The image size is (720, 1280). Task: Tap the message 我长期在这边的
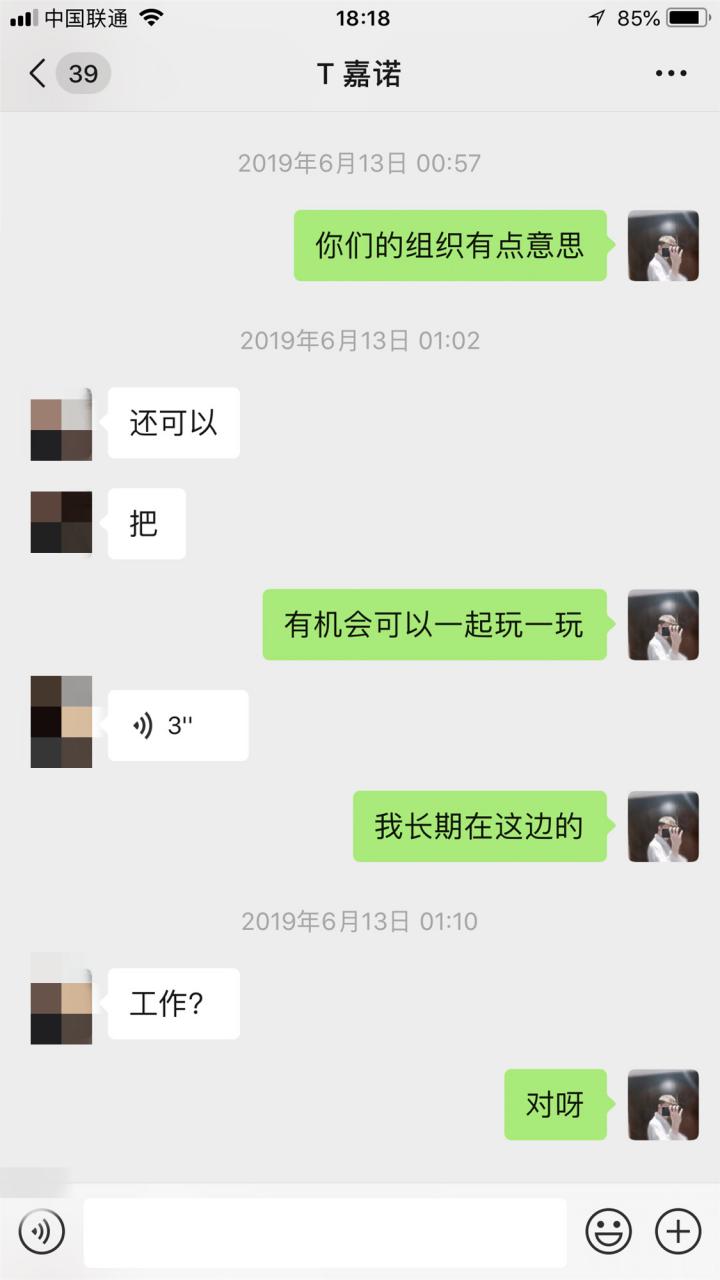click(479, 827)
